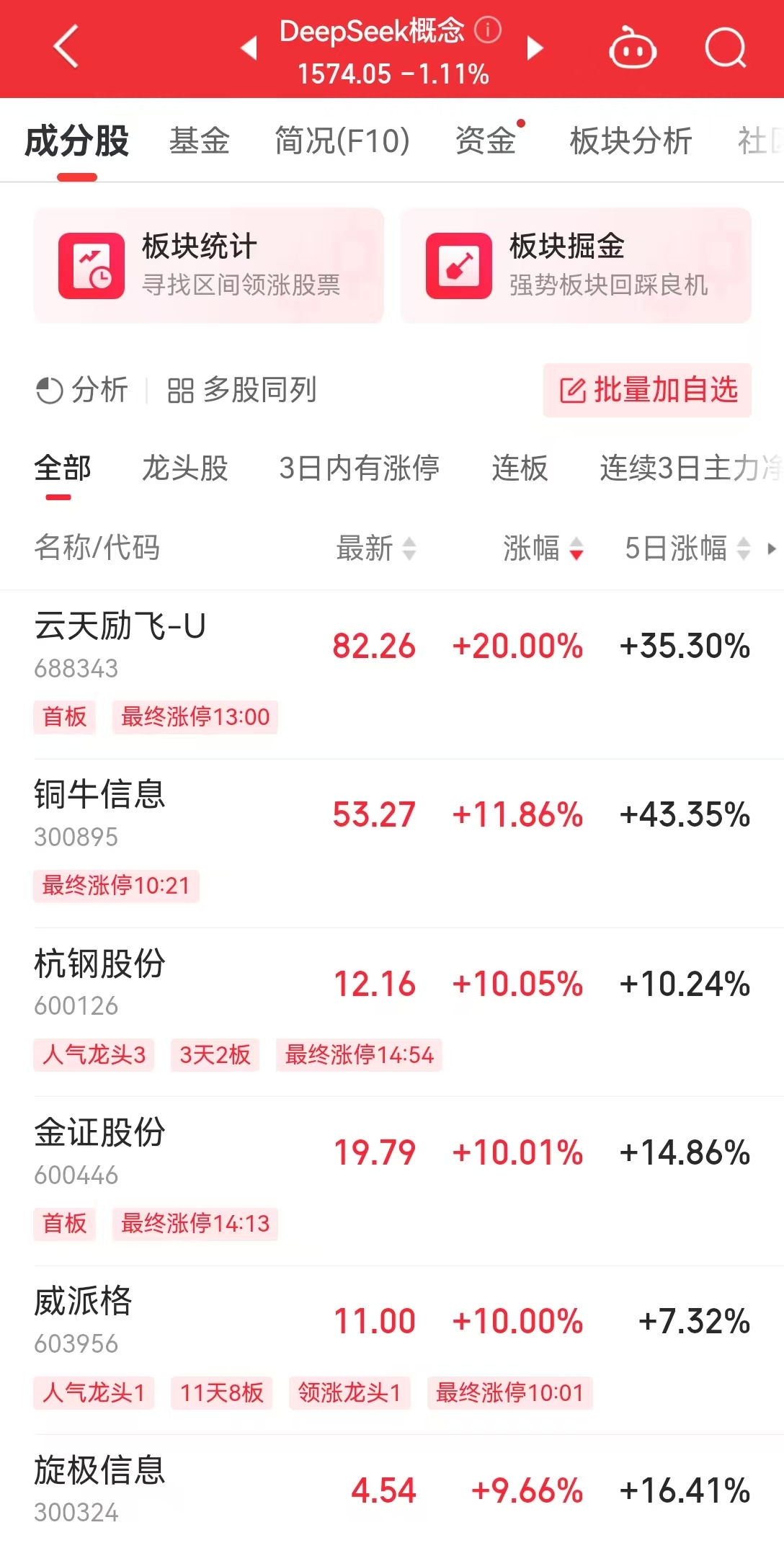Switch to the next sector with right triangle
784x1543 pixels.
(535, 48)
